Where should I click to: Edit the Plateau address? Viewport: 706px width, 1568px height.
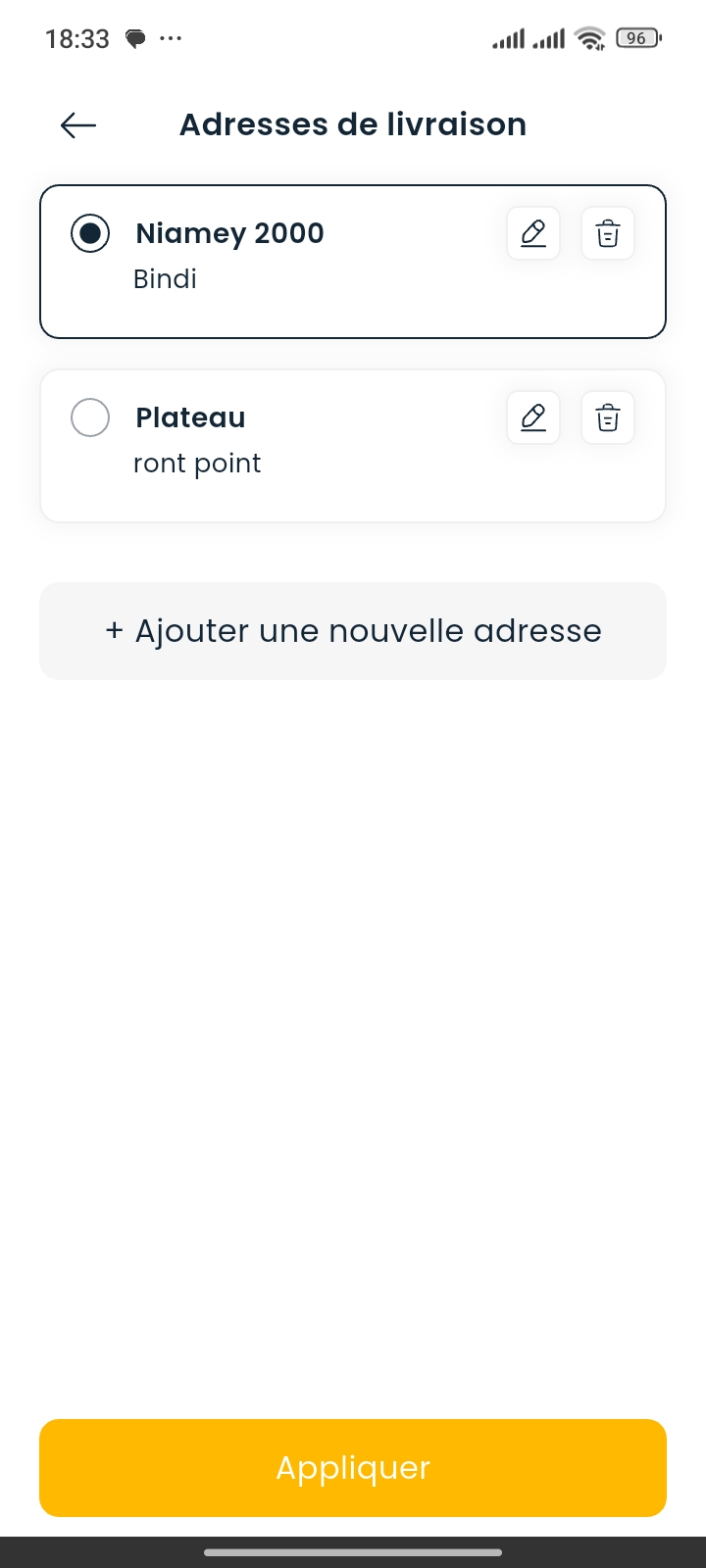533,418
